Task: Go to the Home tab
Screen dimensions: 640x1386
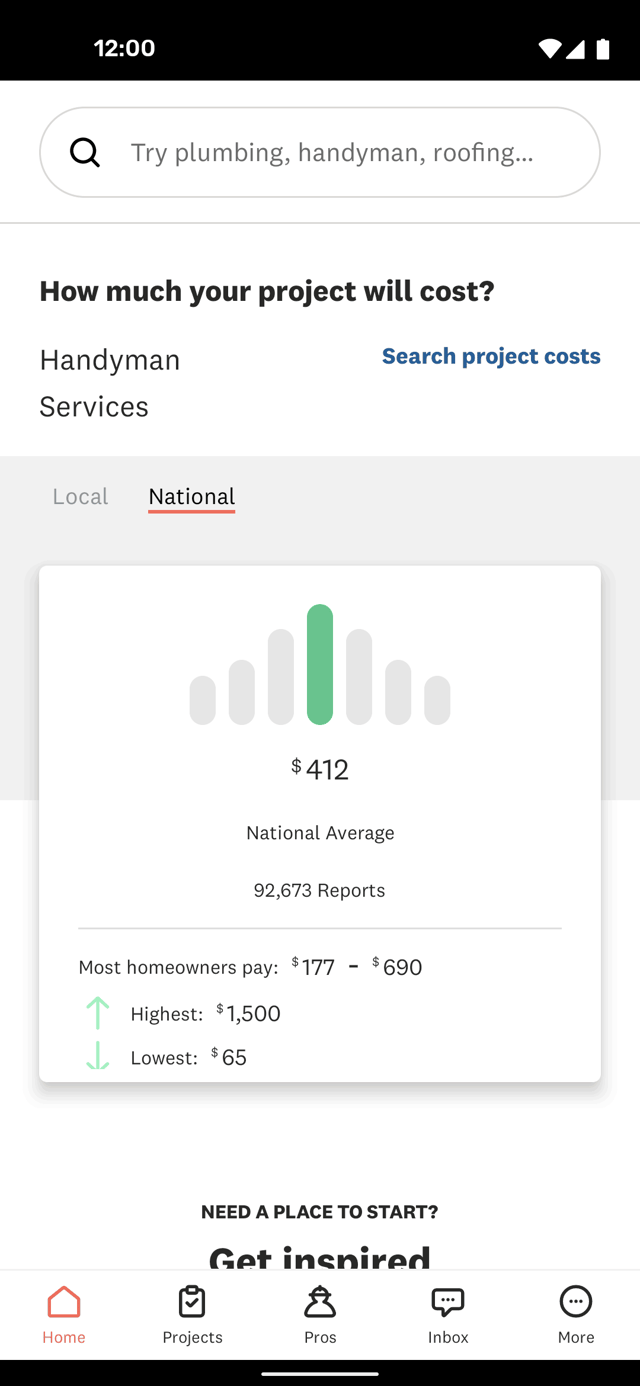Action: point(64,1315)
